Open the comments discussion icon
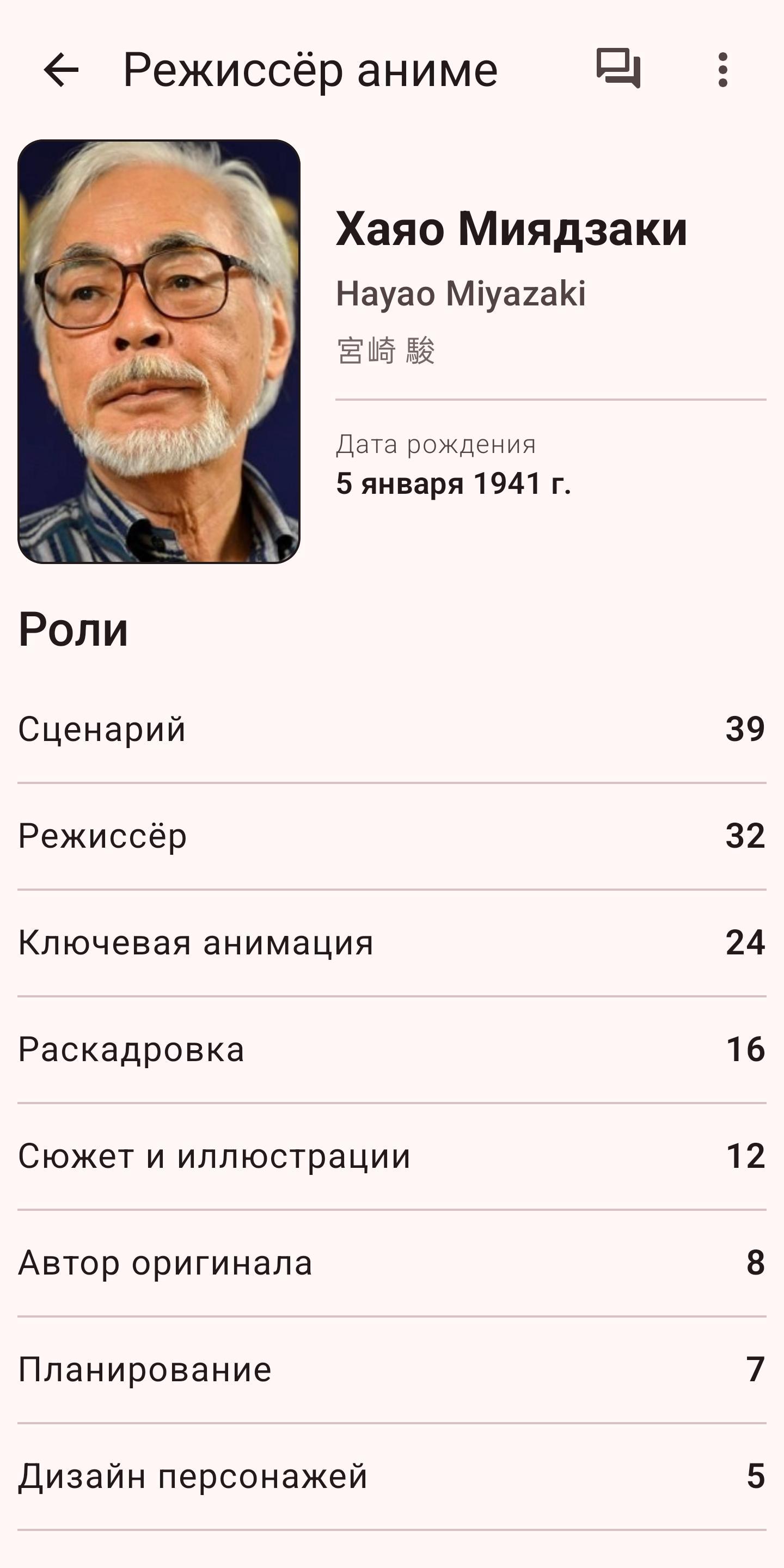 (x=618, y=68)
